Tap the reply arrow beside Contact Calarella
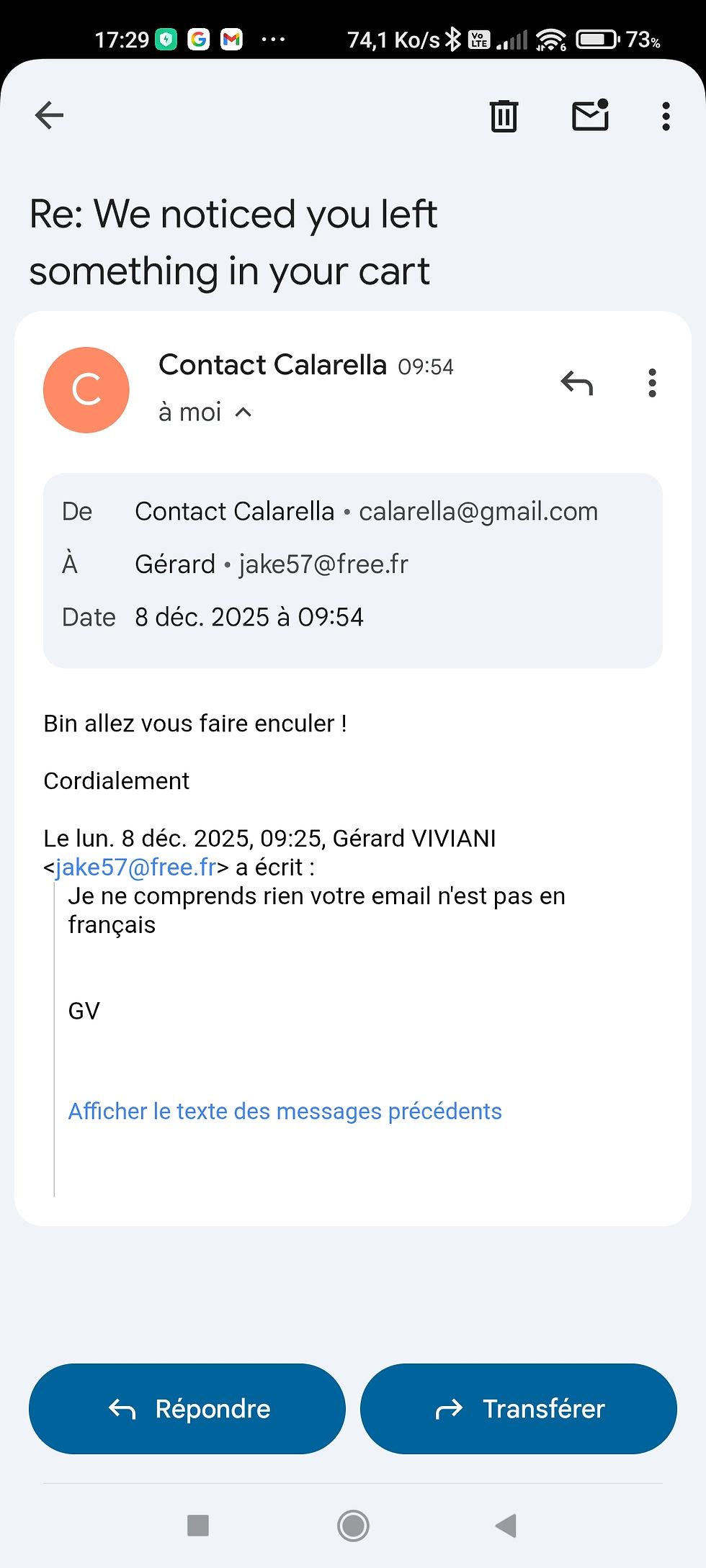The width and height of the screenshot is (706, 1568). [577, 383]
